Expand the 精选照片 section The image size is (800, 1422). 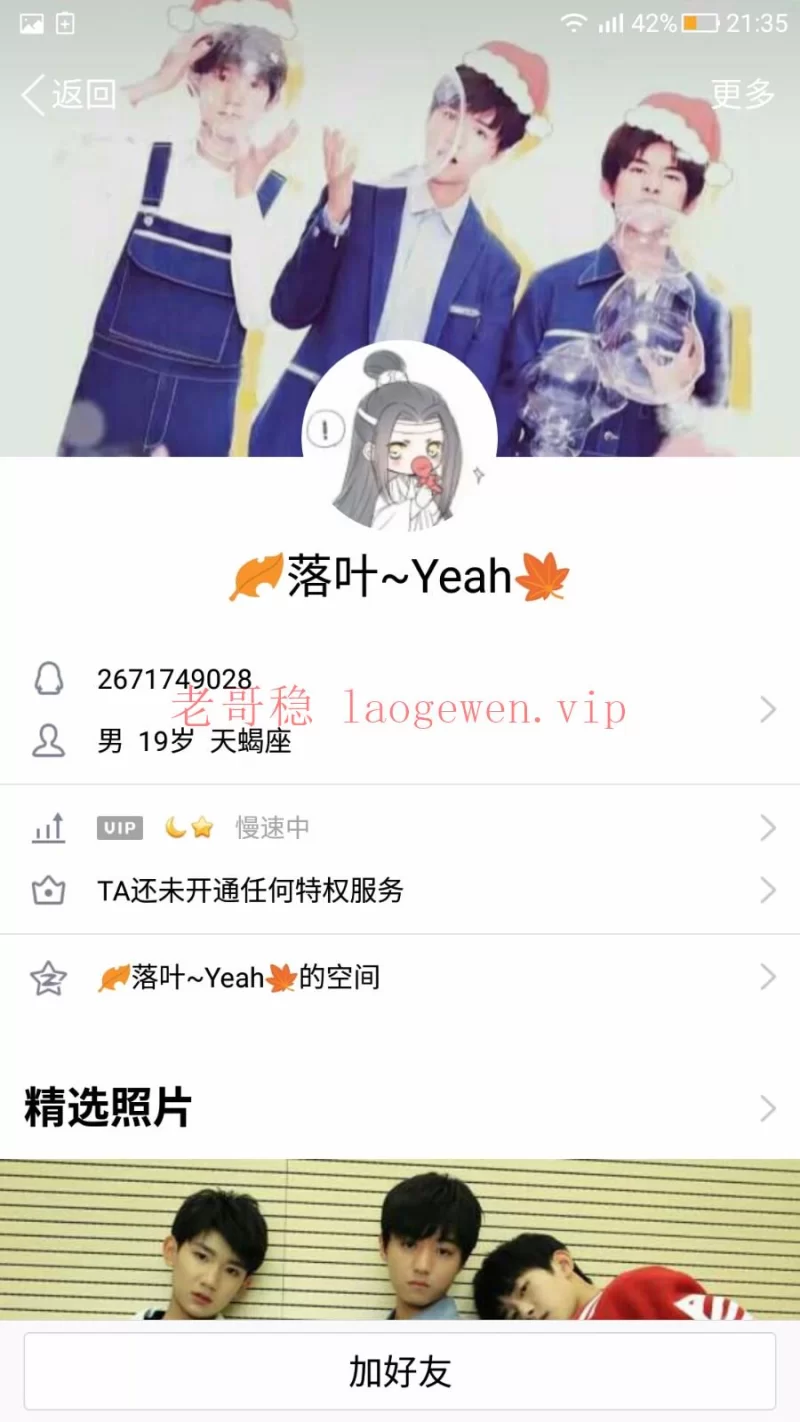400,1108
